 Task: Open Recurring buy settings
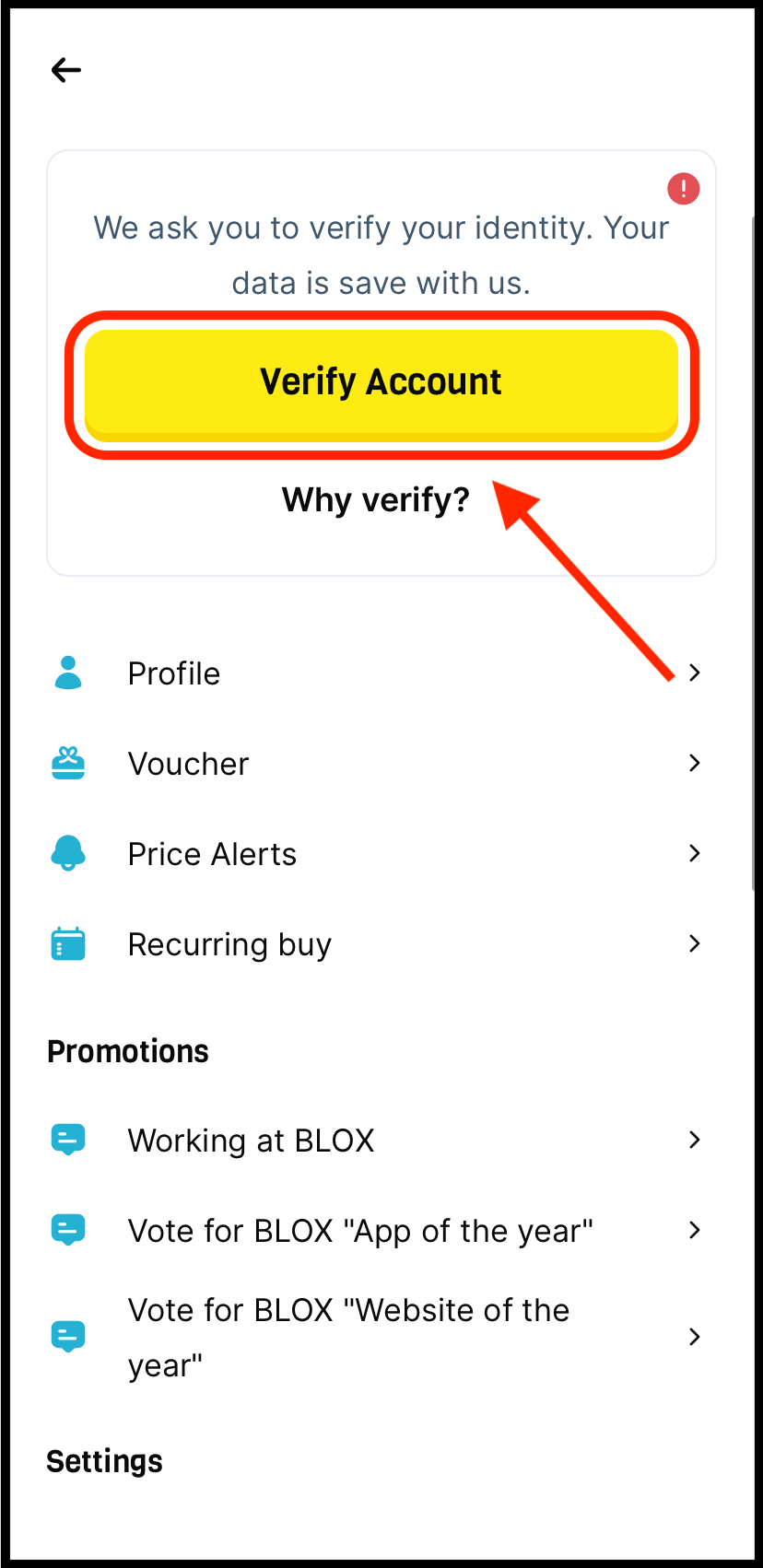click(373, 944)
